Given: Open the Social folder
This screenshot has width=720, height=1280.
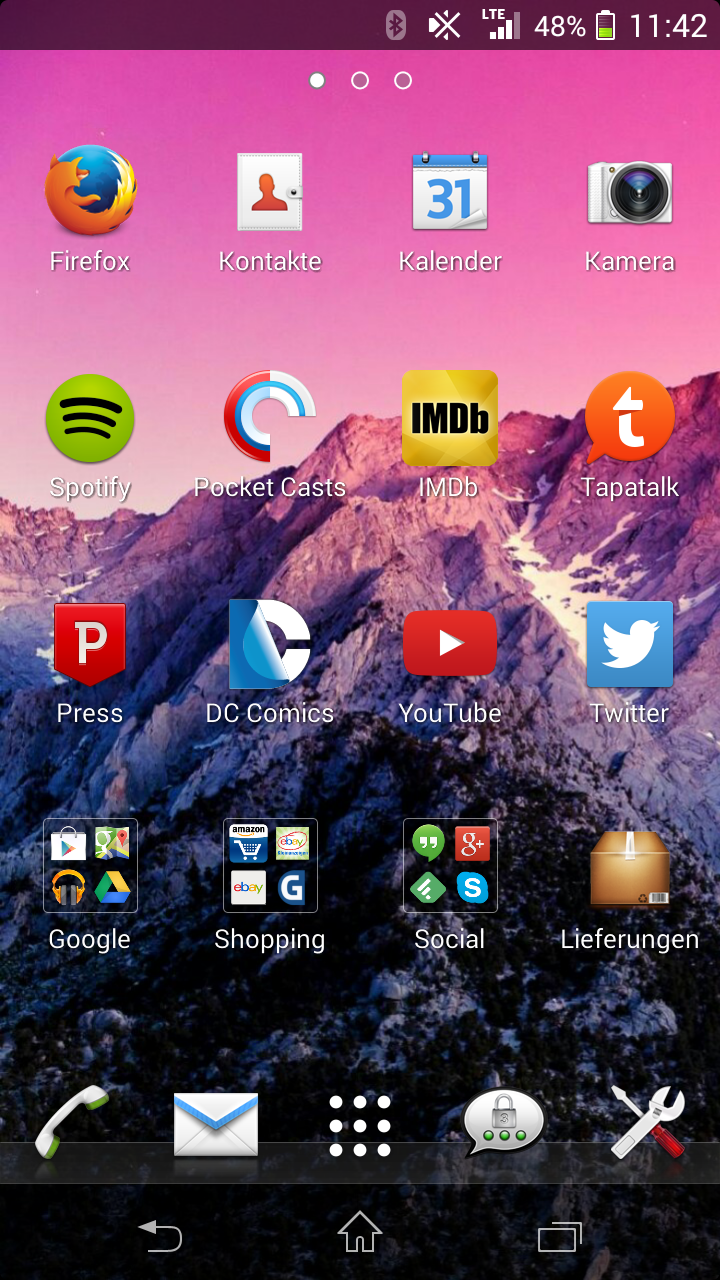Looking at the screenshot, I should pos(450,866).
